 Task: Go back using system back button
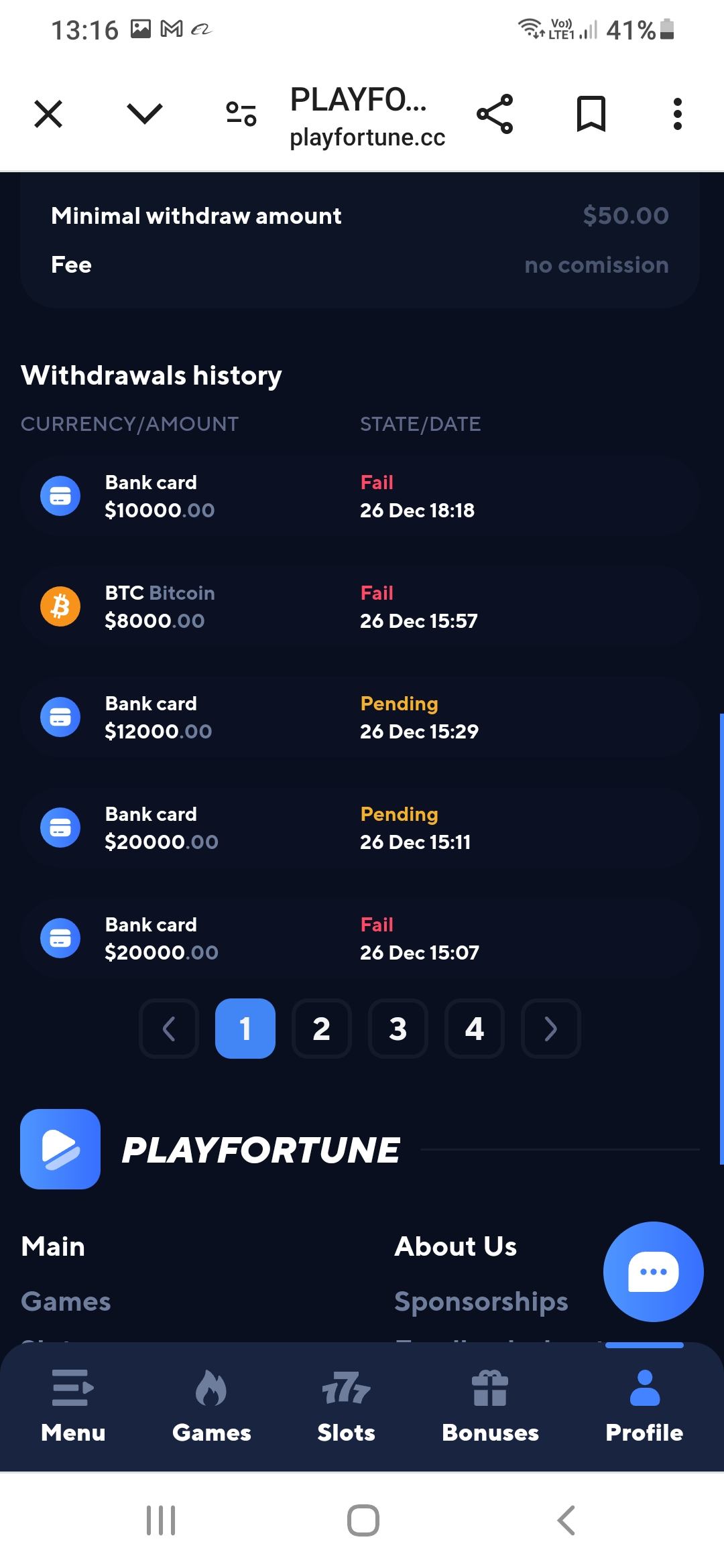(566, 1520)
